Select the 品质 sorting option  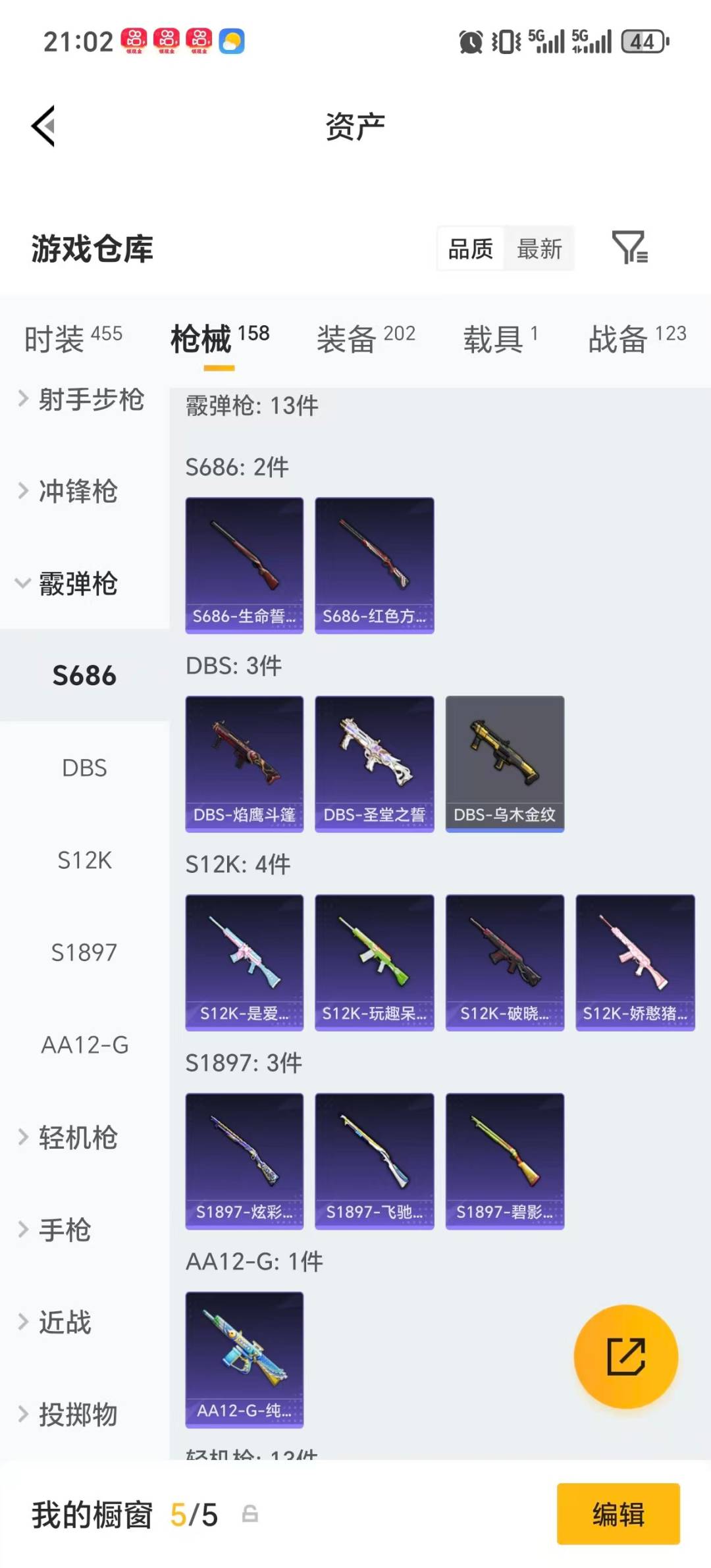(469, 249)
